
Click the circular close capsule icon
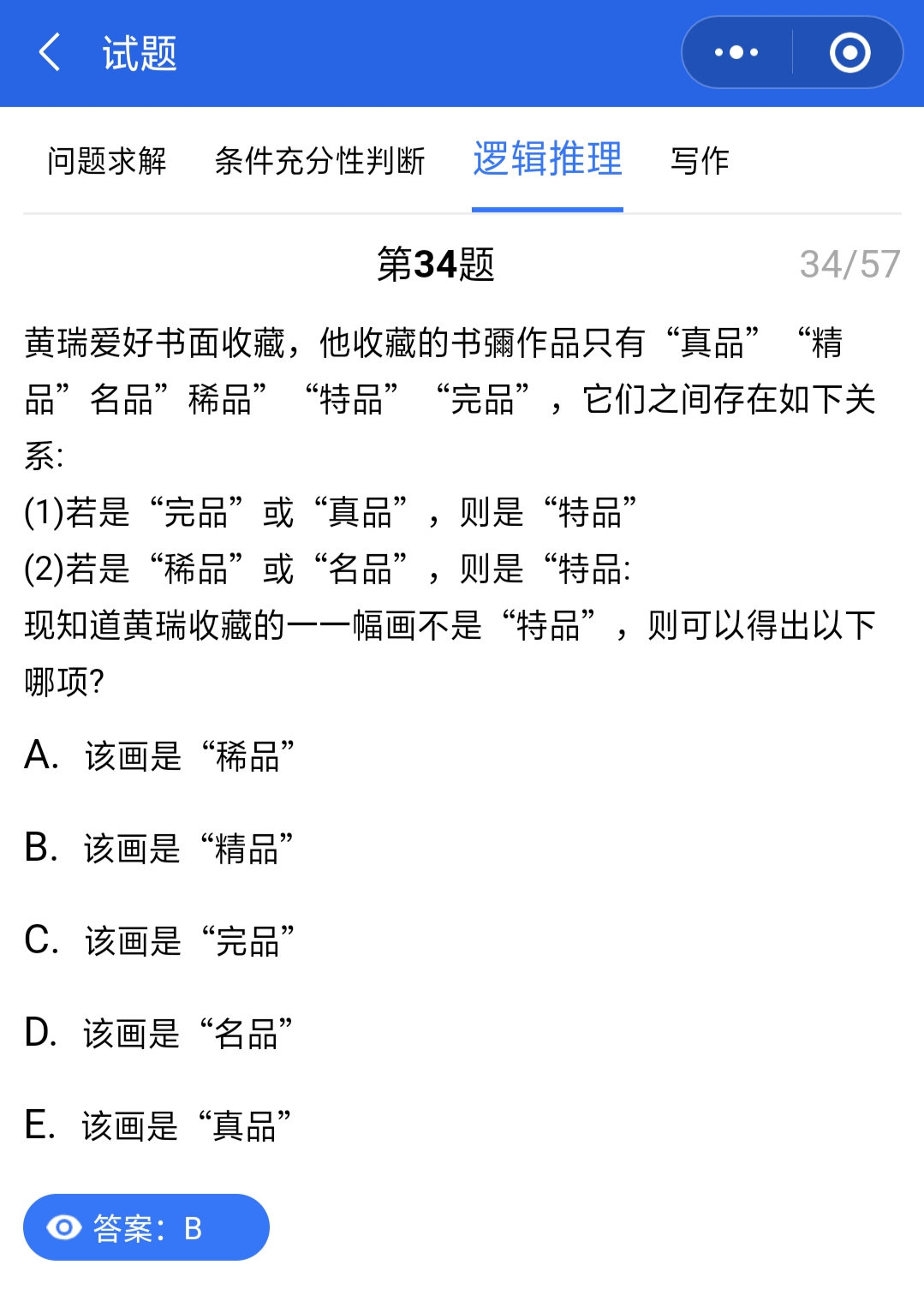coord(847,52)
